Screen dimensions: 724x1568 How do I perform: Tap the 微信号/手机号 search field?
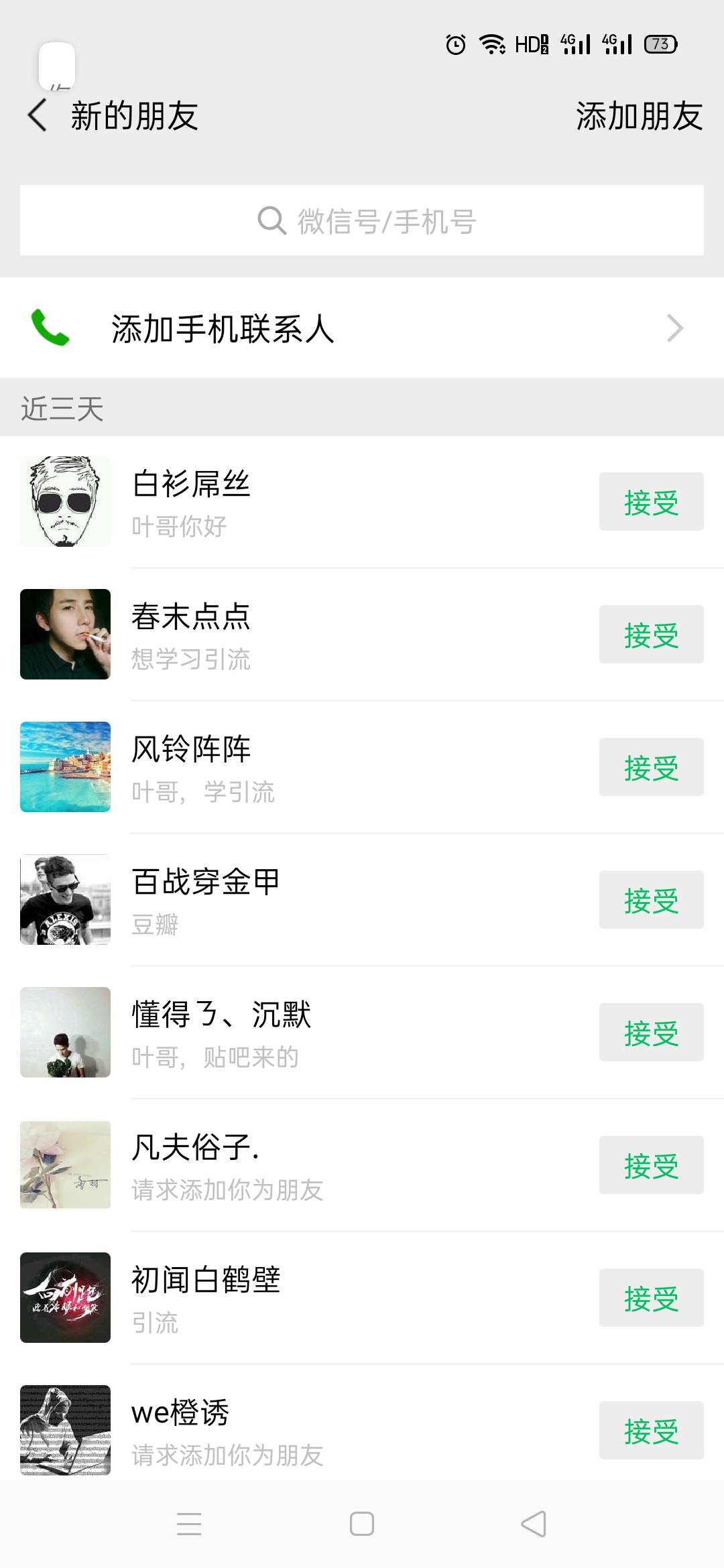pos(362,220)
